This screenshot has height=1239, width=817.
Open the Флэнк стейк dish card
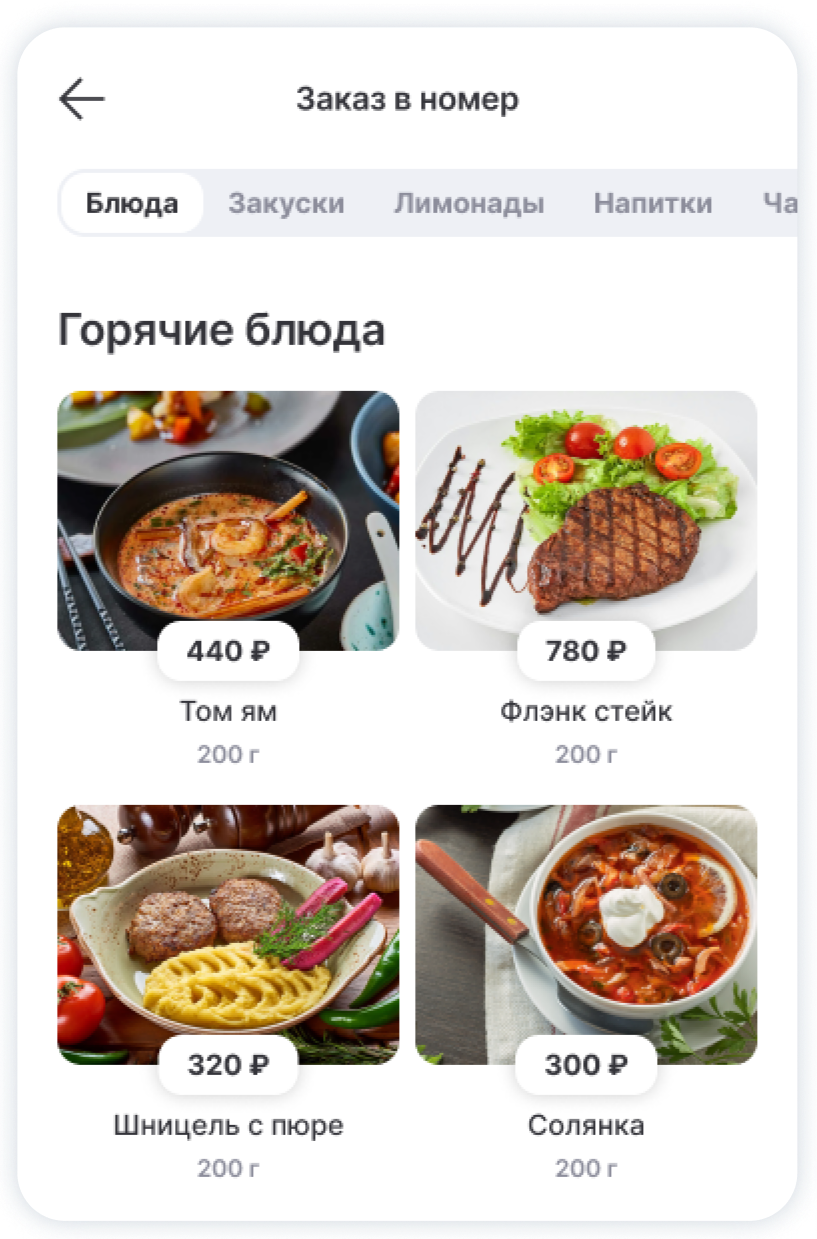click(x=586, y=521)
